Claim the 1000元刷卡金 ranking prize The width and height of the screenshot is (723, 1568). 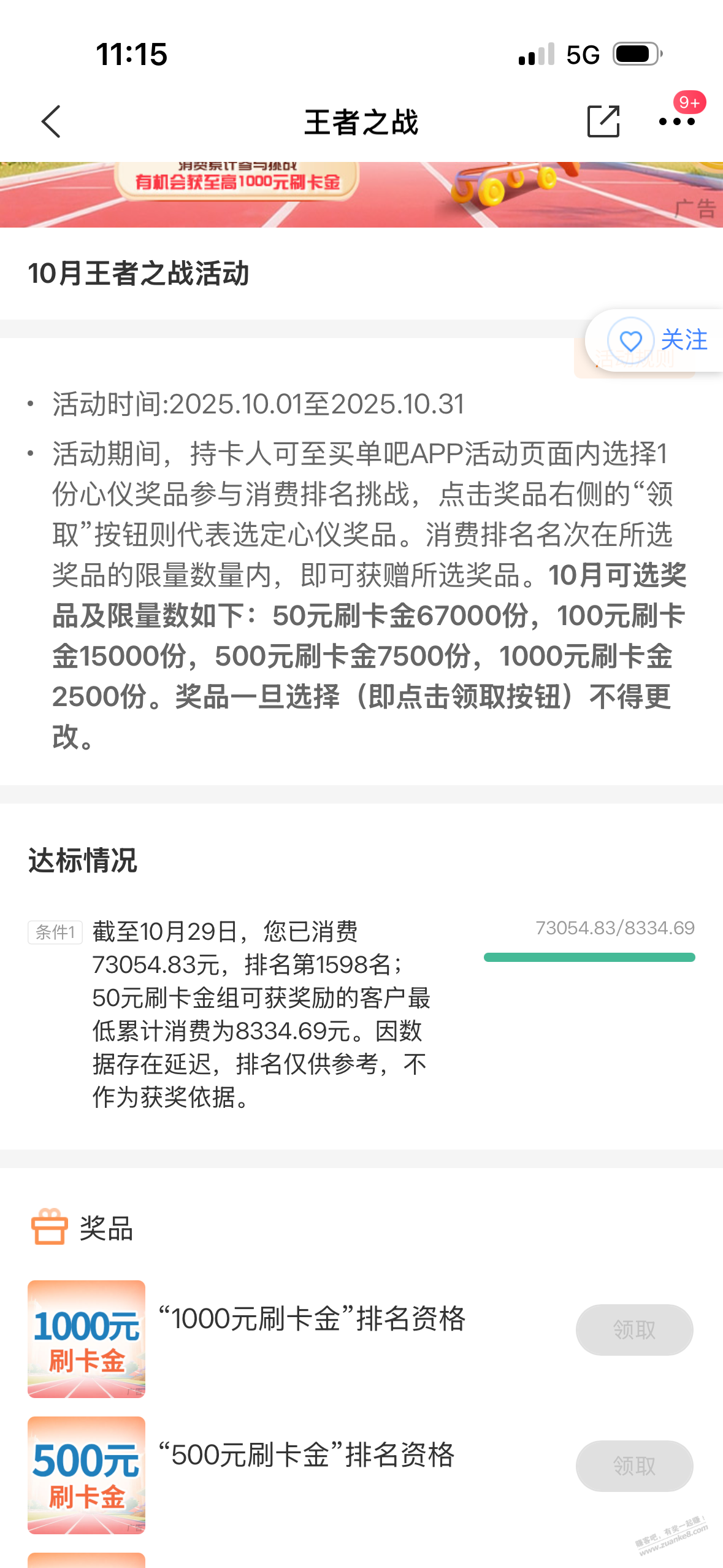coord(634,1329)
